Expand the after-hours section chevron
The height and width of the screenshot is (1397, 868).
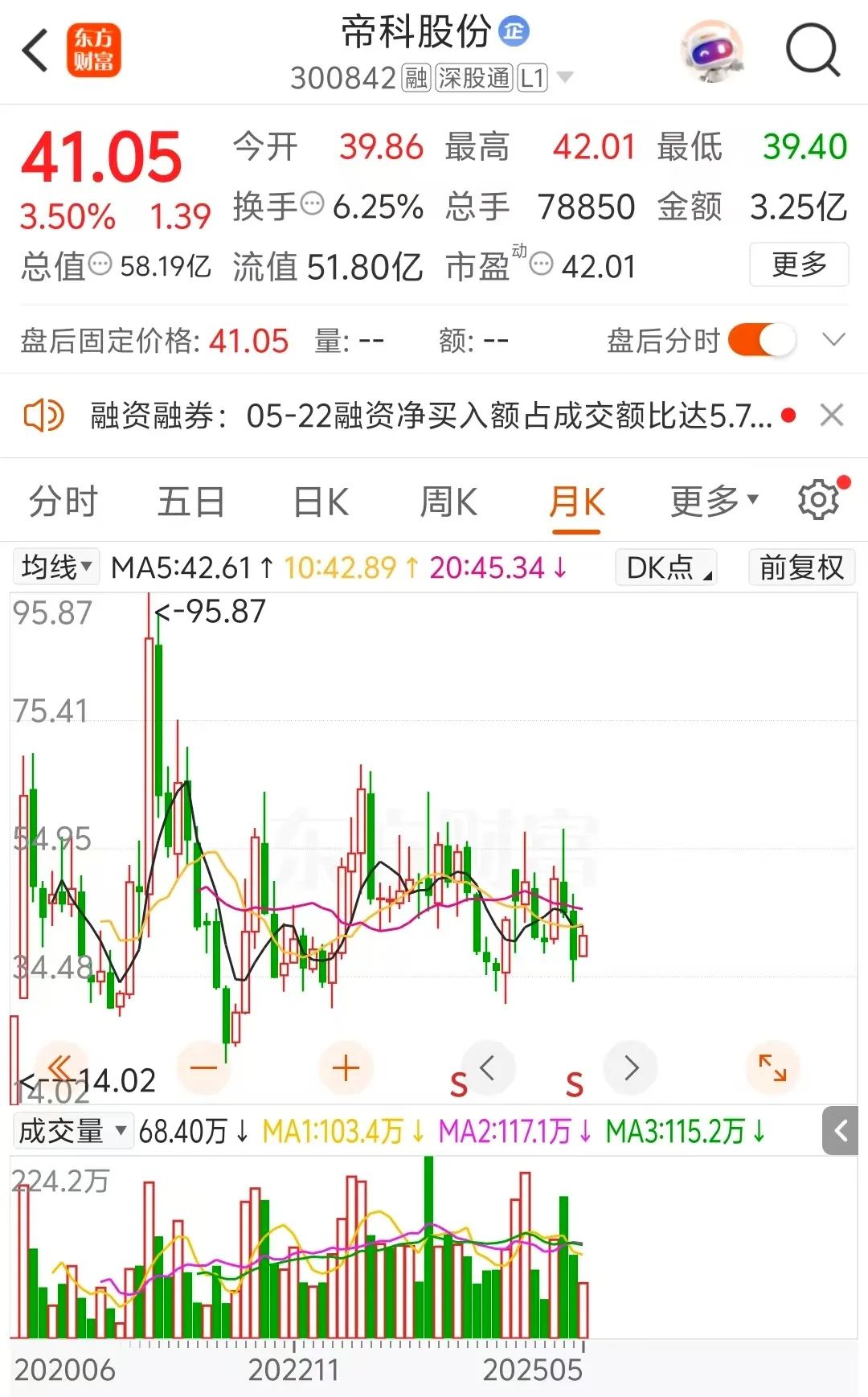coord(834,340)
